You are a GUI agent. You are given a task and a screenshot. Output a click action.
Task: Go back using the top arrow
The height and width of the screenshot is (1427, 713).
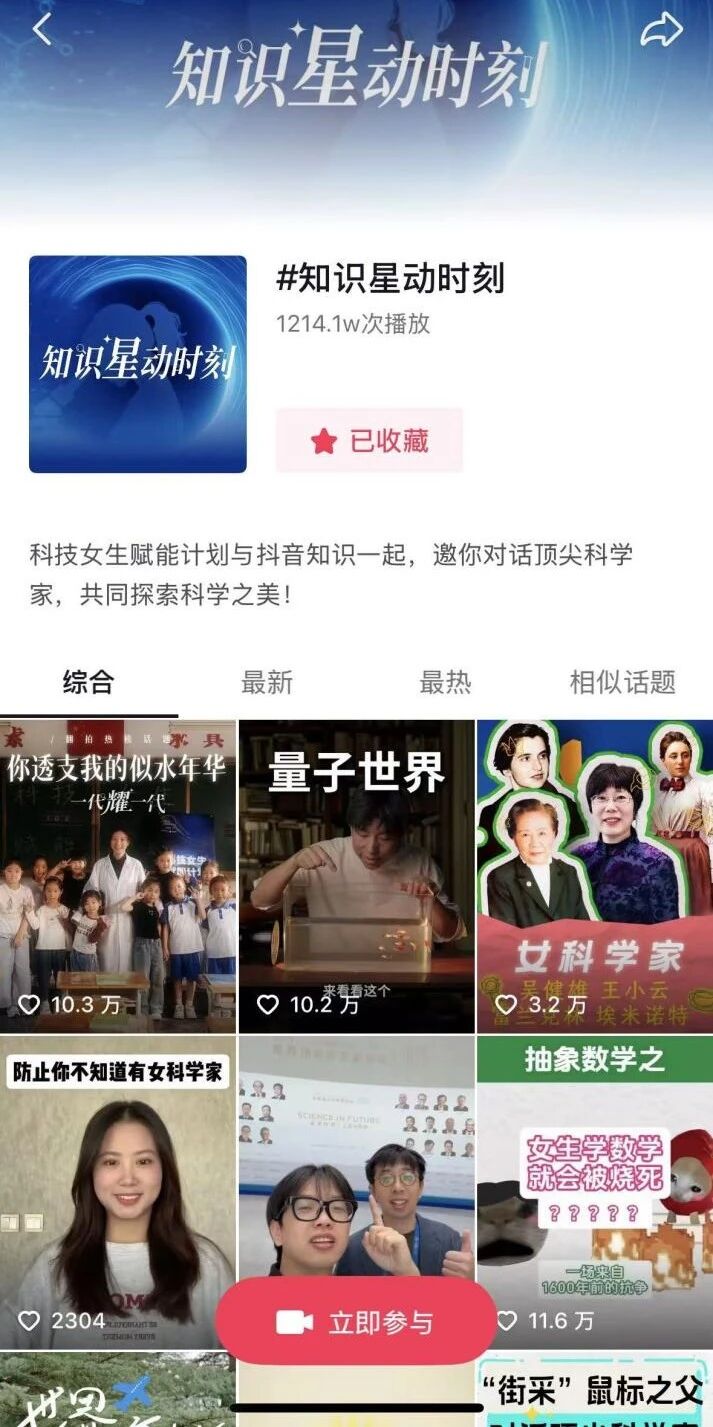pos(41,30)
